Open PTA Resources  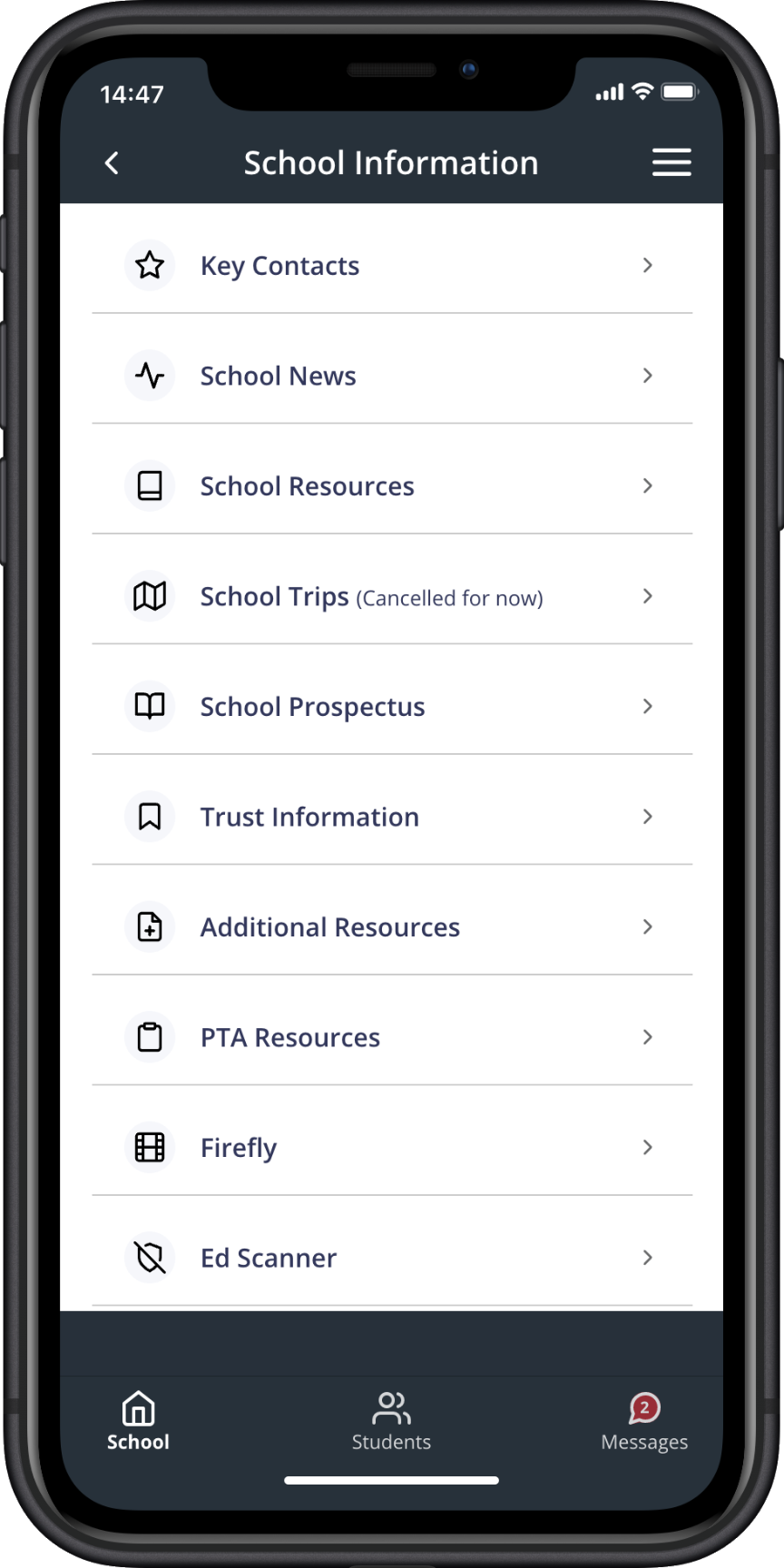click(392, 1037)
